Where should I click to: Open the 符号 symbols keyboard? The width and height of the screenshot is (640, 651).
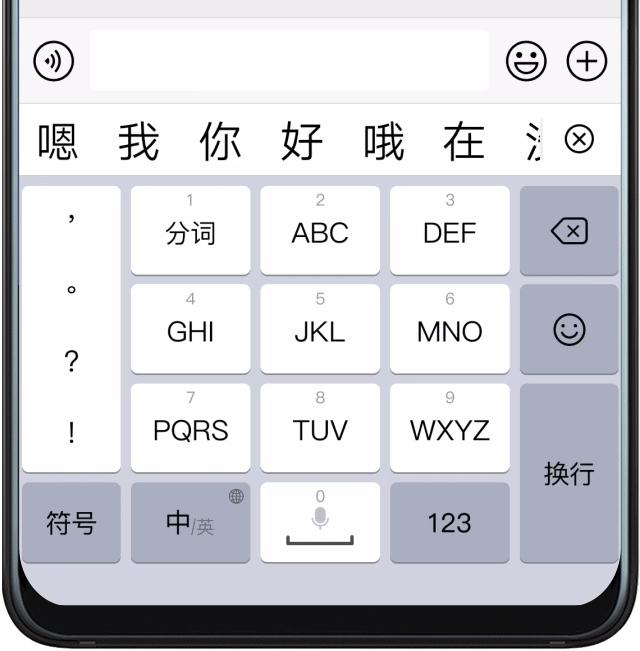pos(71,523)
